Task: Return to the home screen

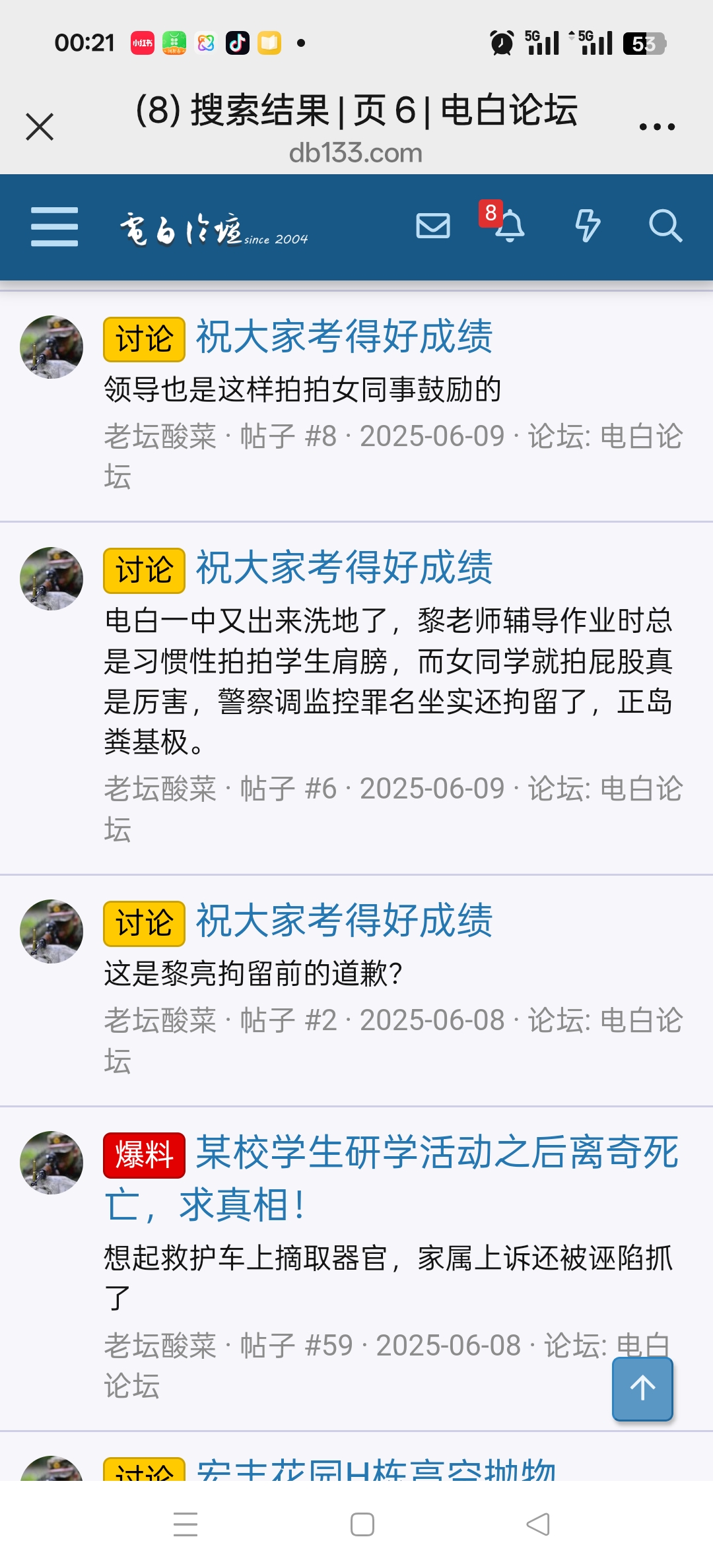Action: coord(362,1524)
